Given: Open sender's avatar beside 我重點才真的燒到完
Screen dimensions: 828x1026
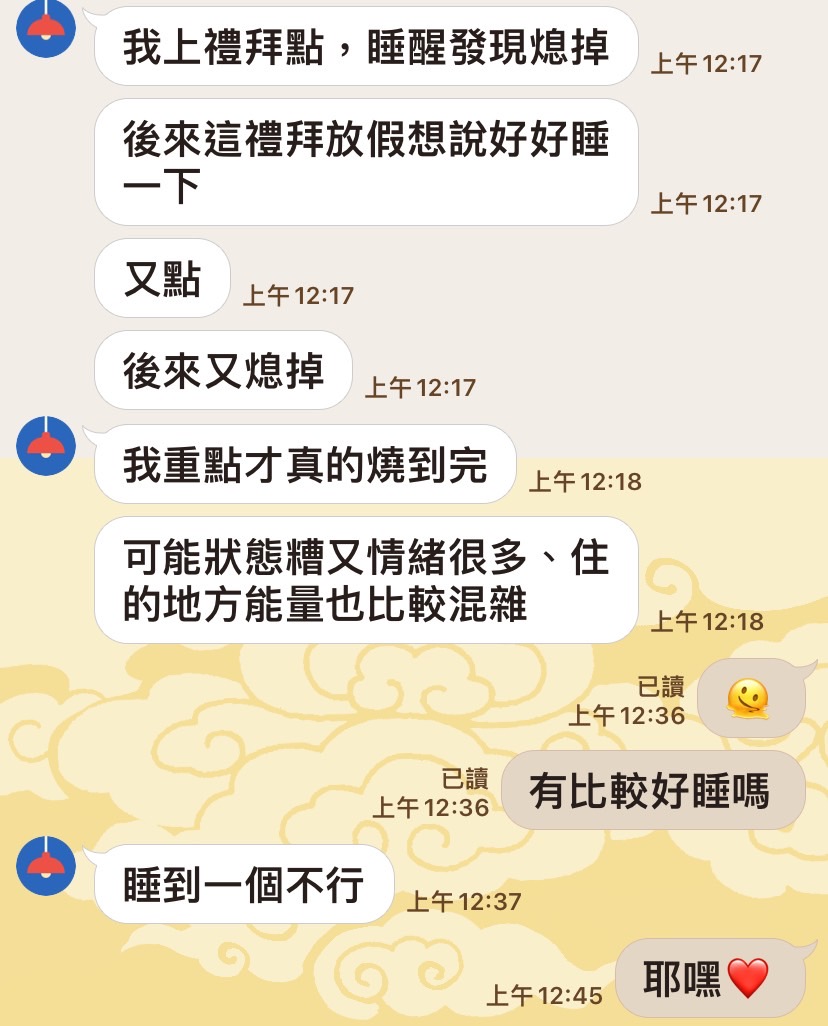Looking at the screenshot, I should [x=46, y=446].
